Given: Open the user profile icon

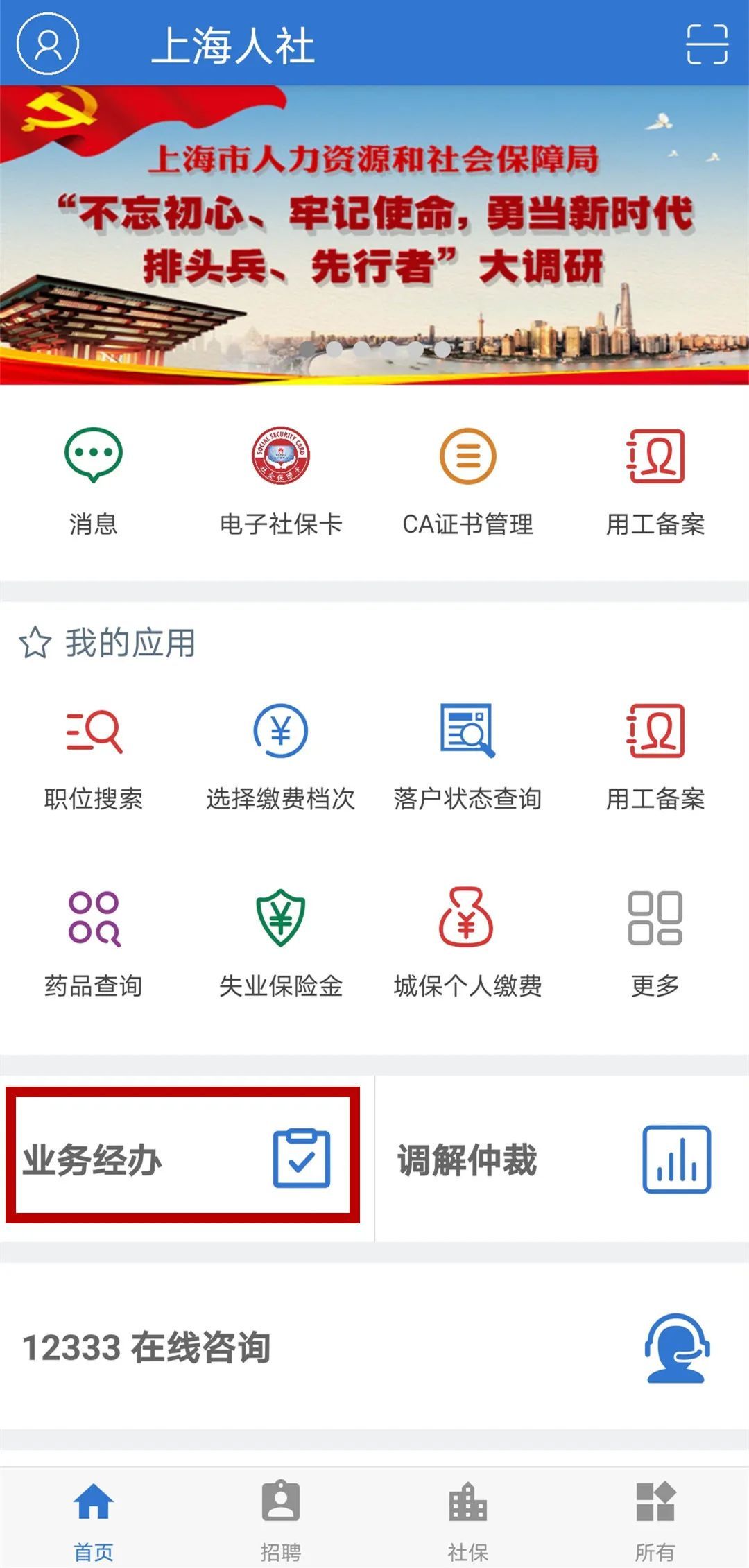Looking at the screenshot, I should [47, 43].
